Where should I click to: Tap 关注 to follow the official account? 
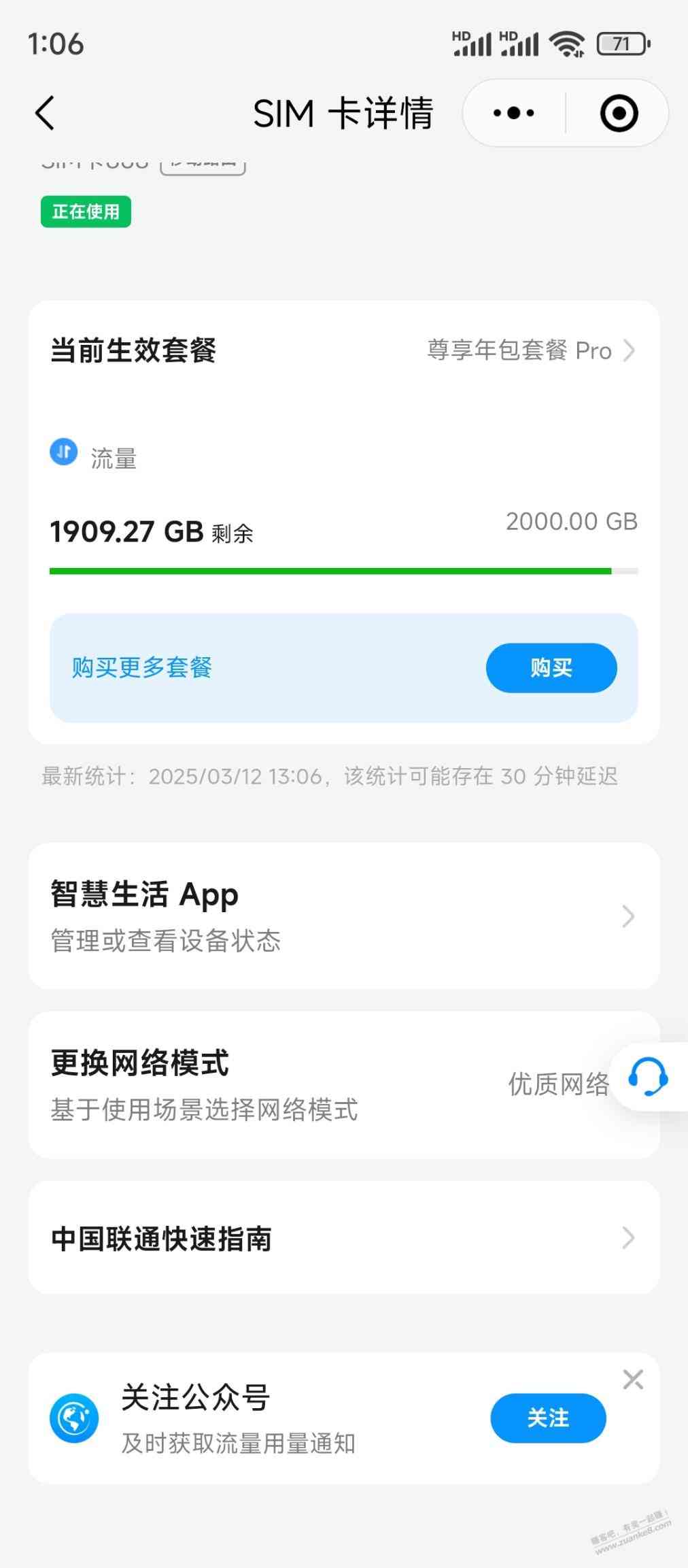click(548, 1418)
